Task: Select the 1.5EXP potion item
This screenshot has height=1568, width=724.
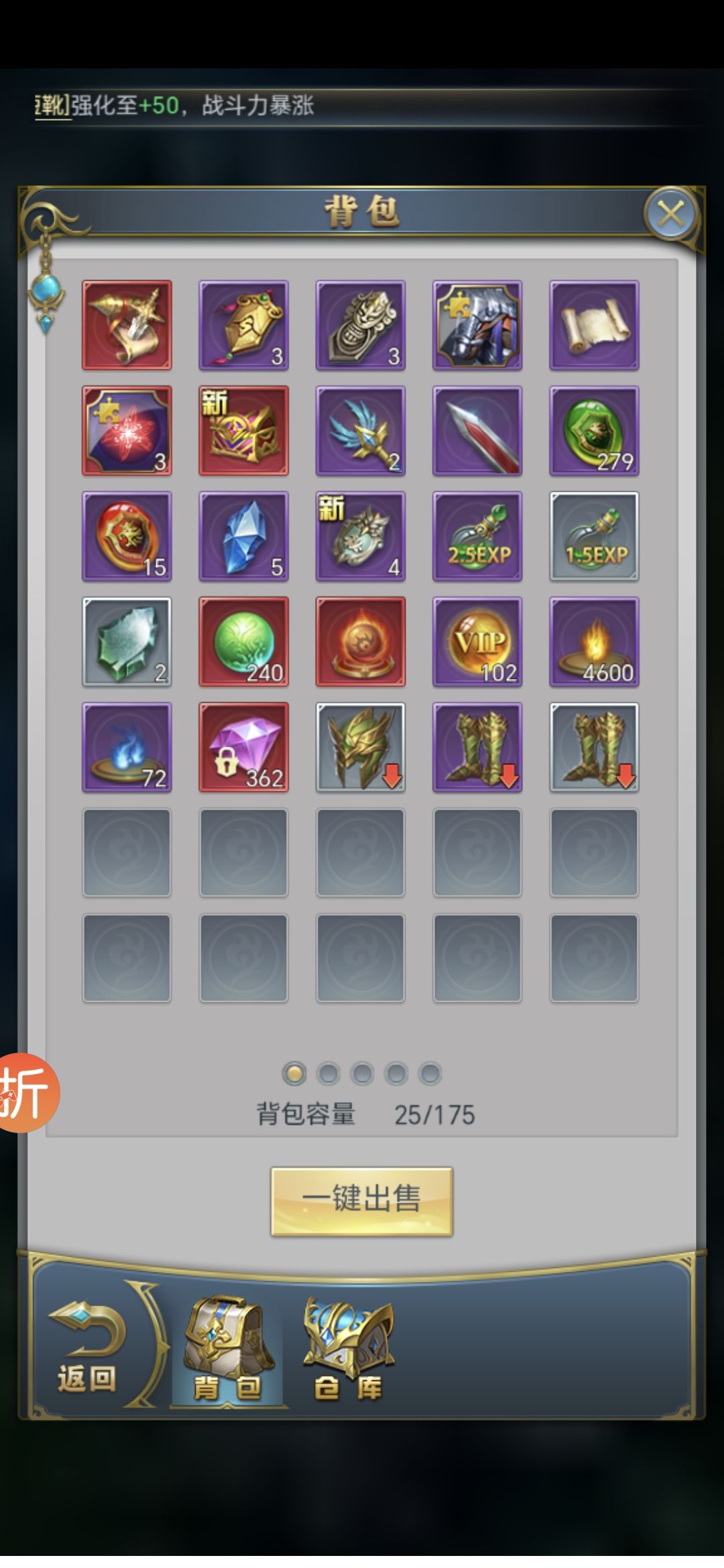Action: coord(594,536)
